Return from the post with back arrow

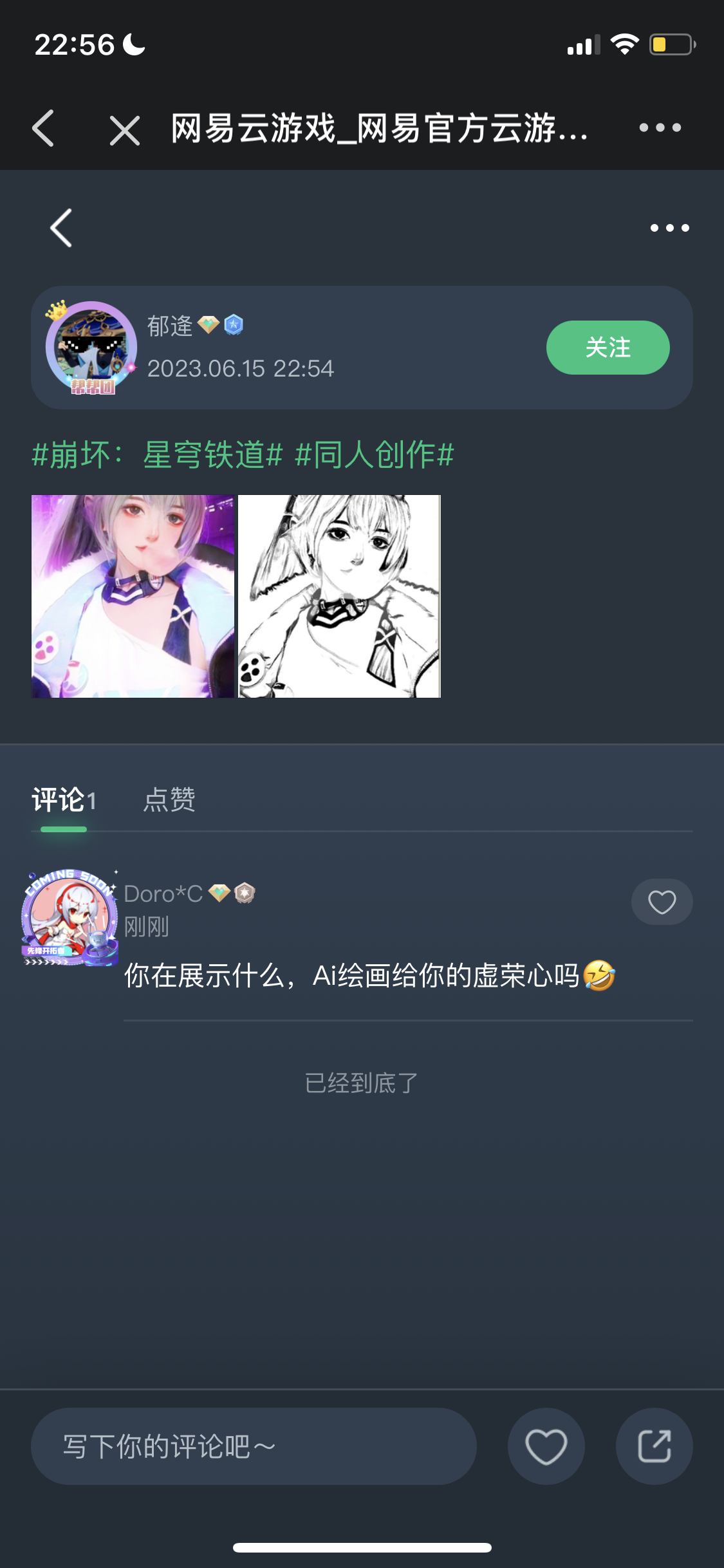(x=61, y=228)
